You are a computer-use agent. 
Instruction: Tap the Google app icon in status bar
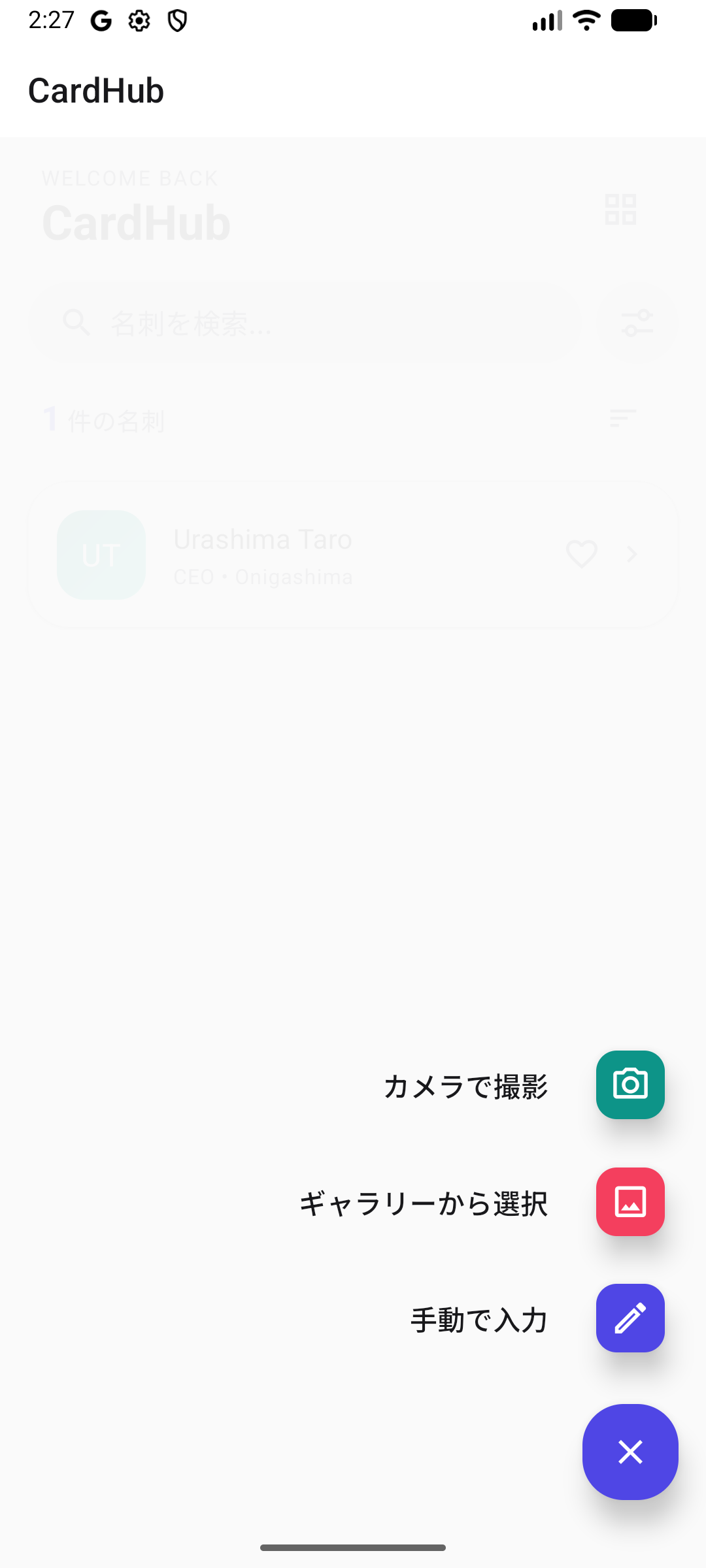point(101,20)
